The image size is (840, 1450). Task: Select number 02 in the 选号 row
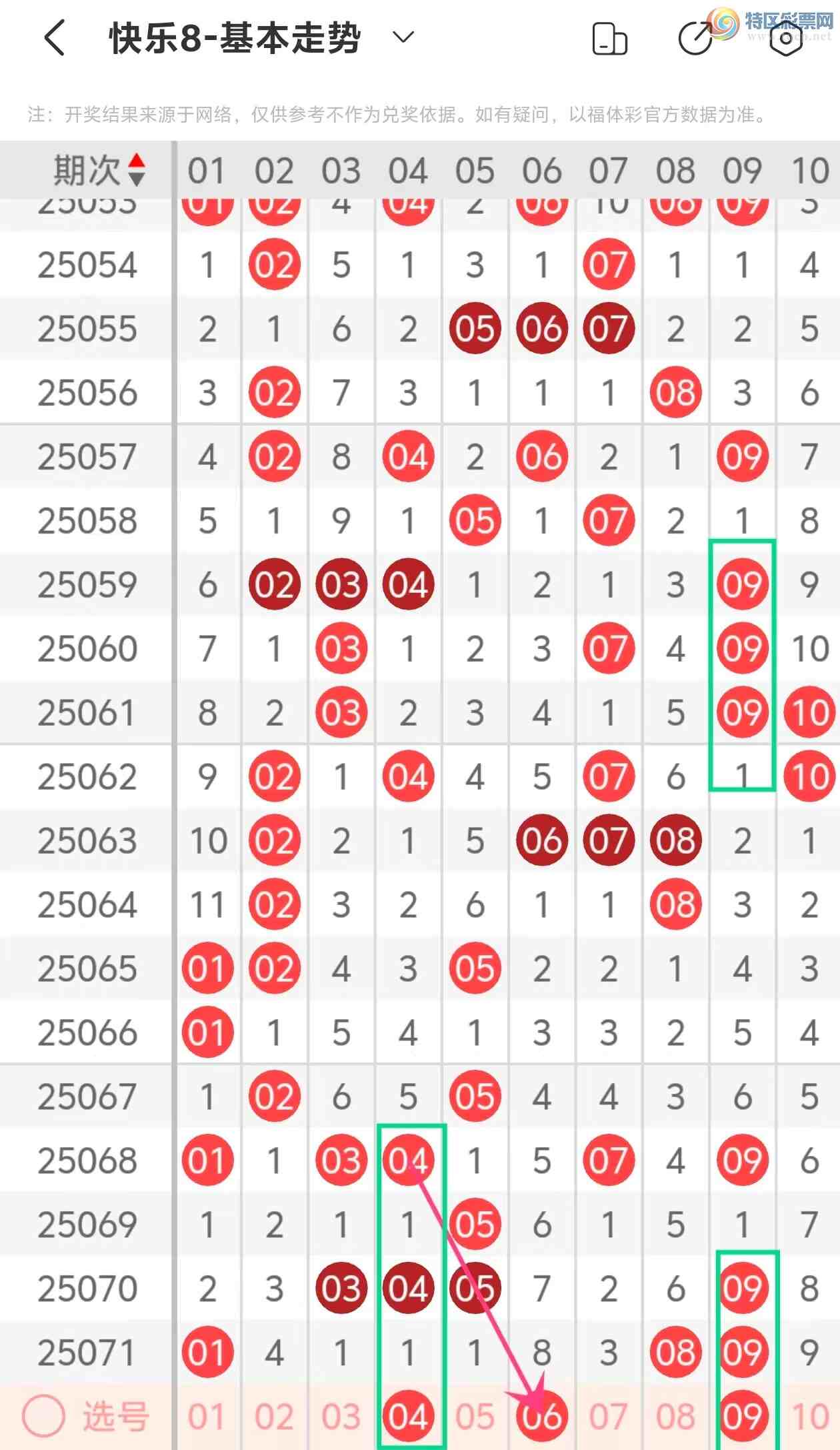pos(274,1417)
